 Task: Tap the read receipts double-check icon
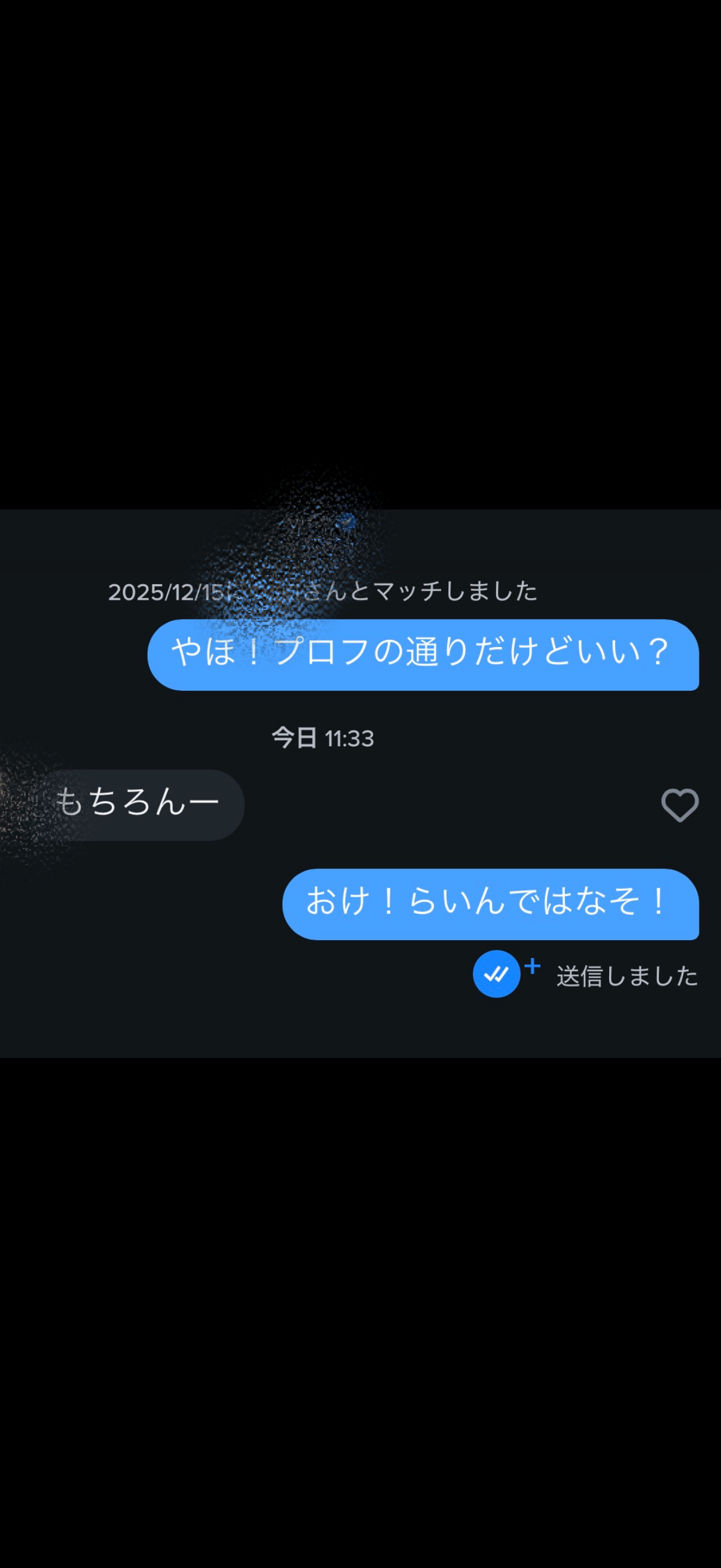coord(496,974)
